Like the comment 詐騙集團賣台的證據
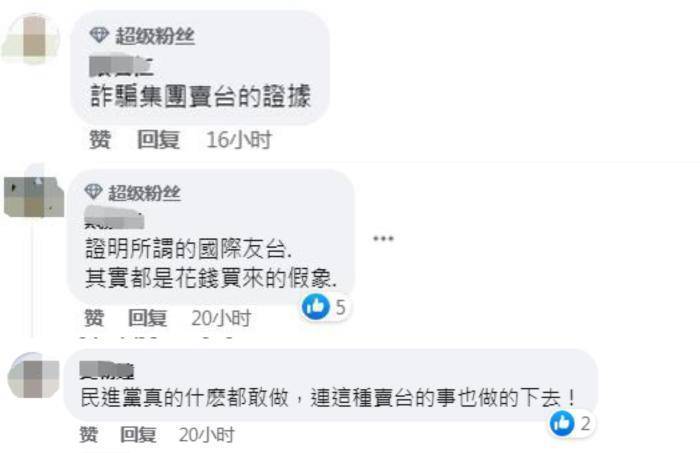Viewport: 700px width, 453px height. (x=99, y=141)
